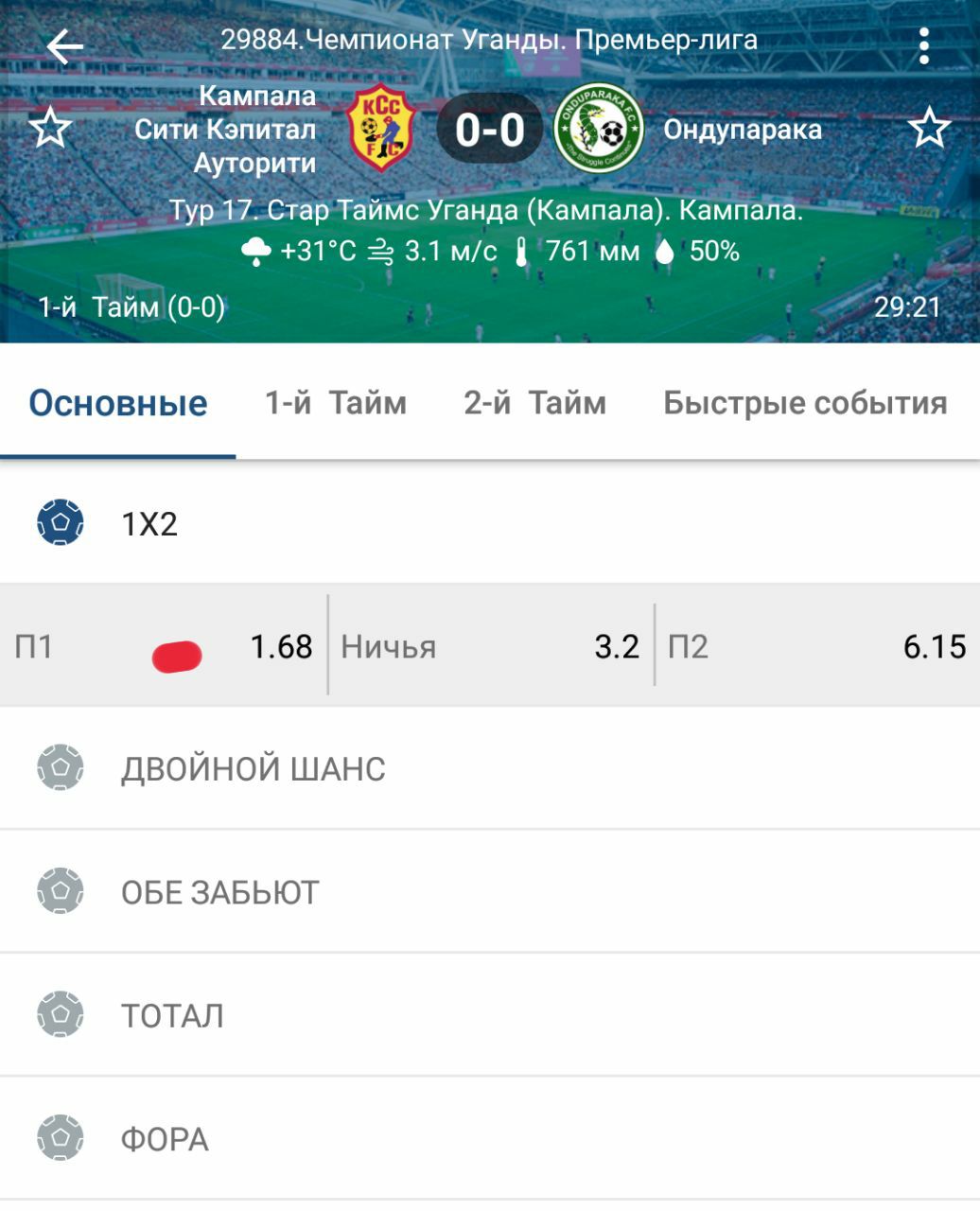980x1211 pixels.
Task: Expand the ФОРА handicap market
Action: 165,1139
